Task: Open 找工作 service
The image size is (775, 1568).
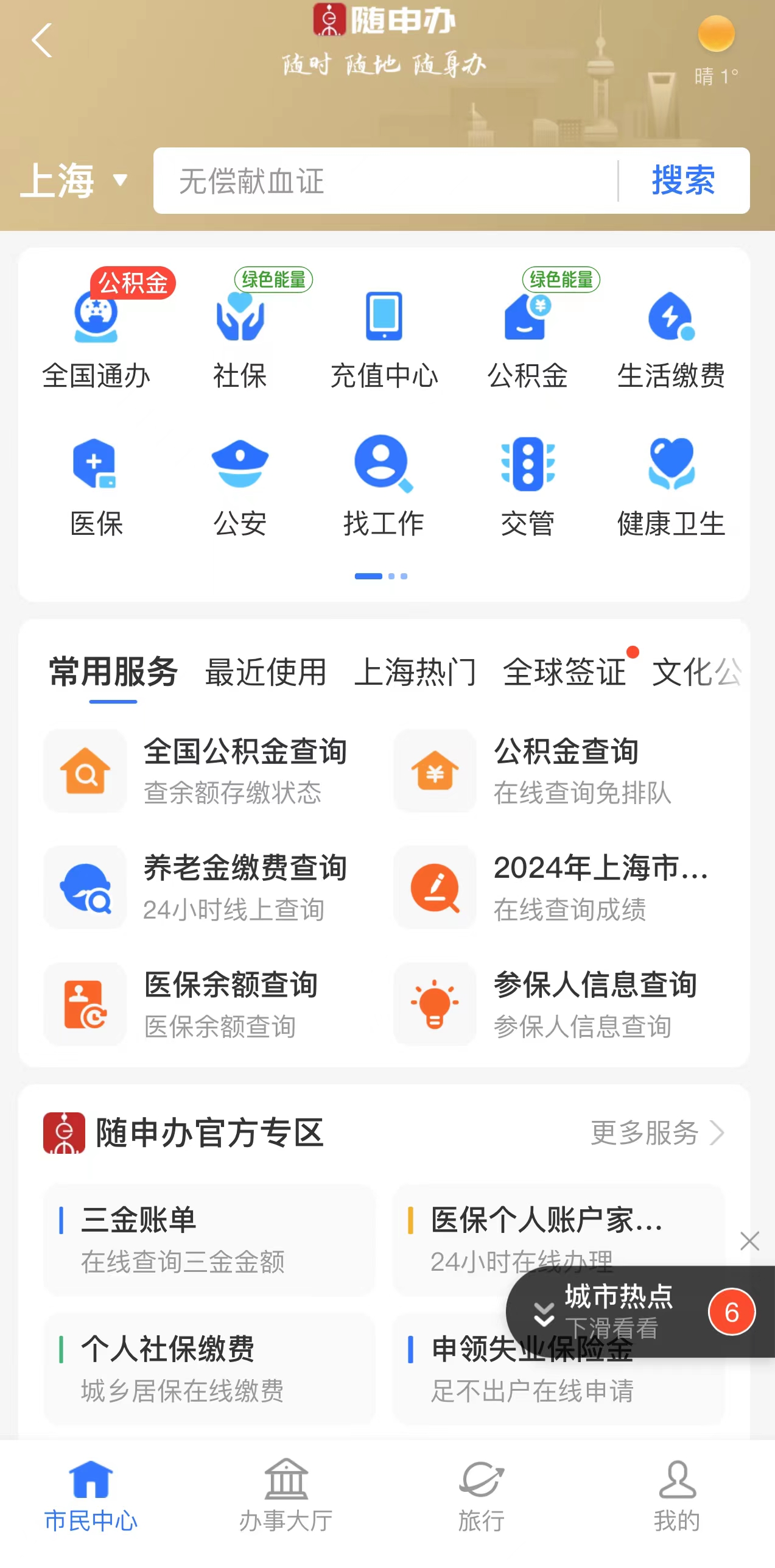Action: click(x=384, y=486)
